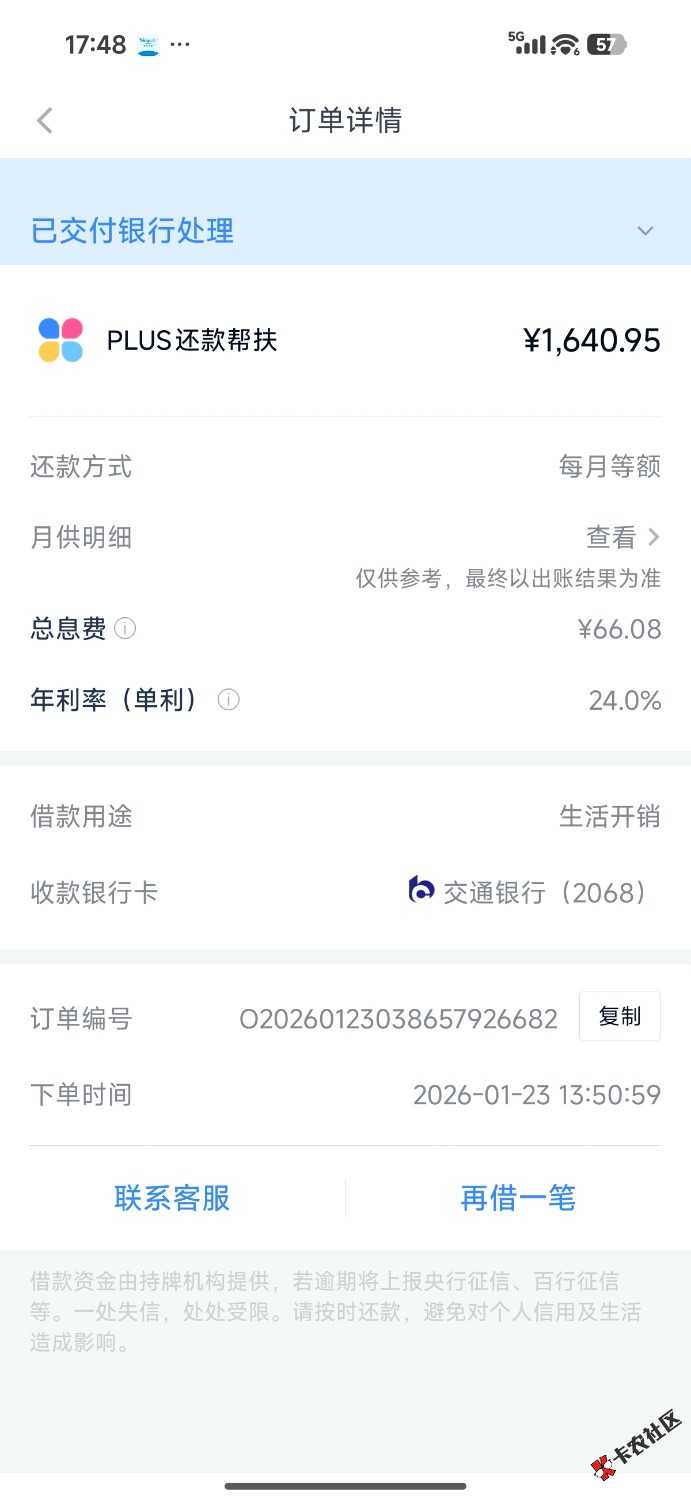Select 再借一笔 to borrow again
Screen dimensions: 691x1500
(x=518, y=1197)
